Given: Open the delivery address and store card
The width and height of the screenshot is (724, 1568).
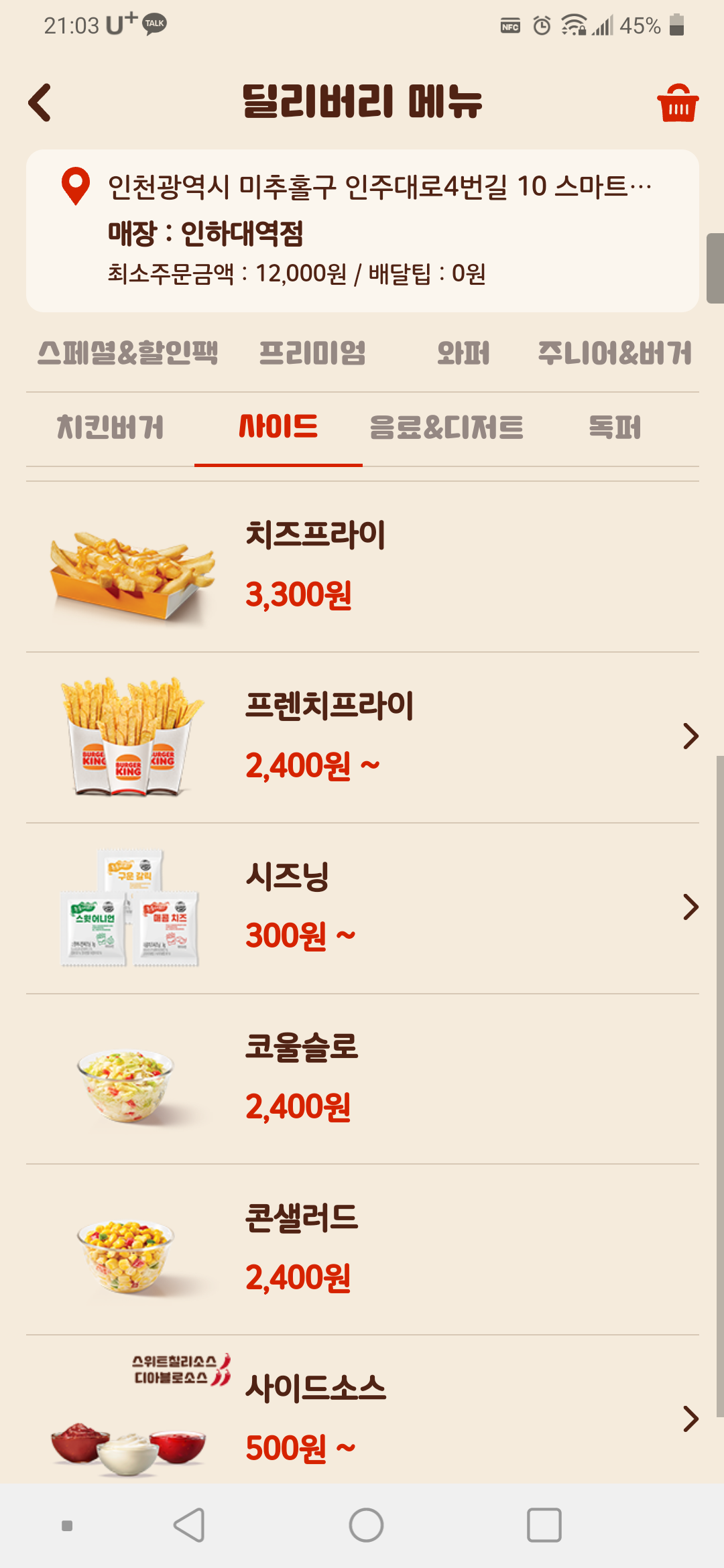Looking at the screenshot, I should pyautogui.click(x=362, y=231).
